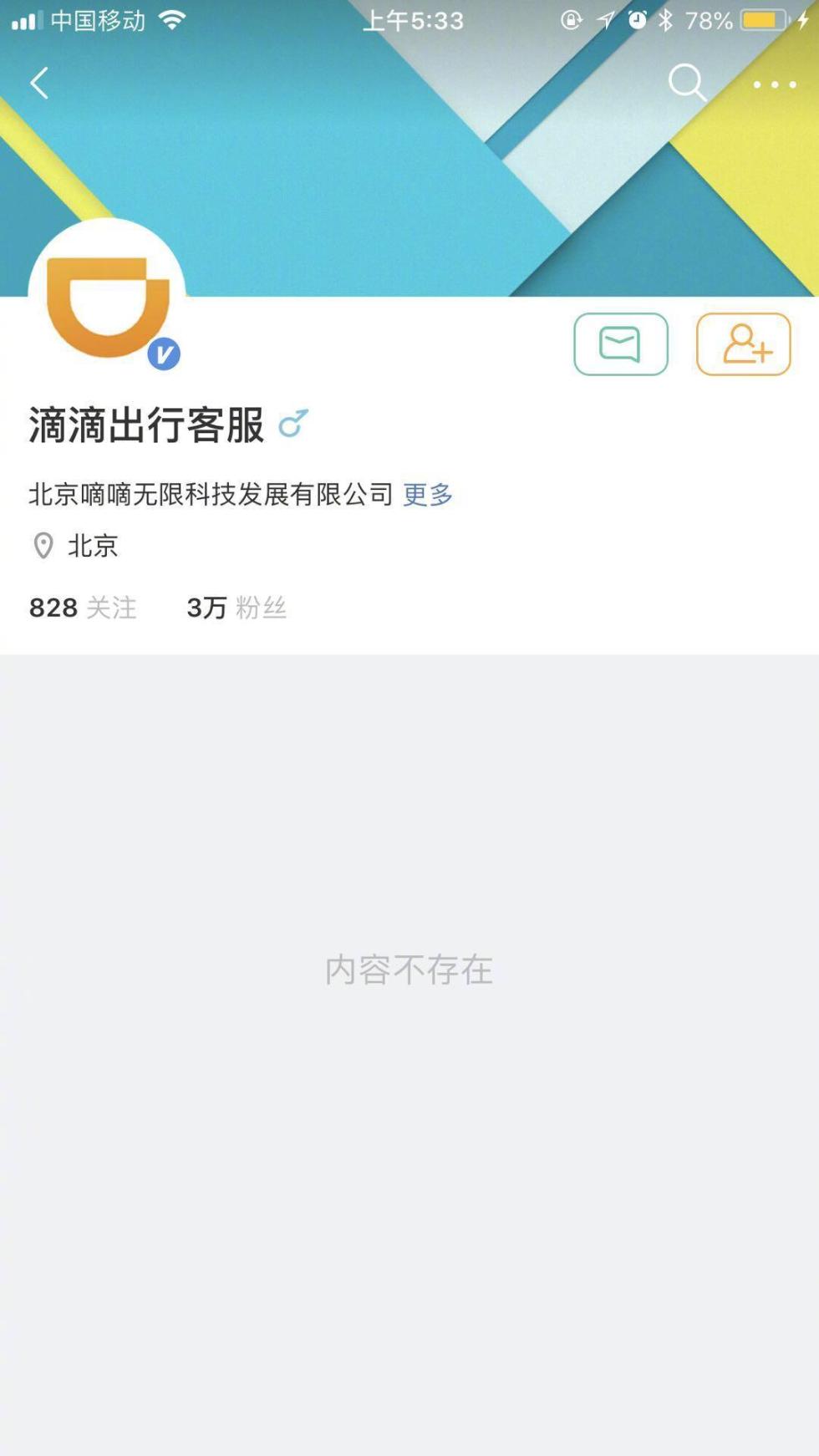The width and height of the screenshot is (819, 1456).
Task: Follow 滴滴出行客服 with the add-user button
Action: coord(743,344)
